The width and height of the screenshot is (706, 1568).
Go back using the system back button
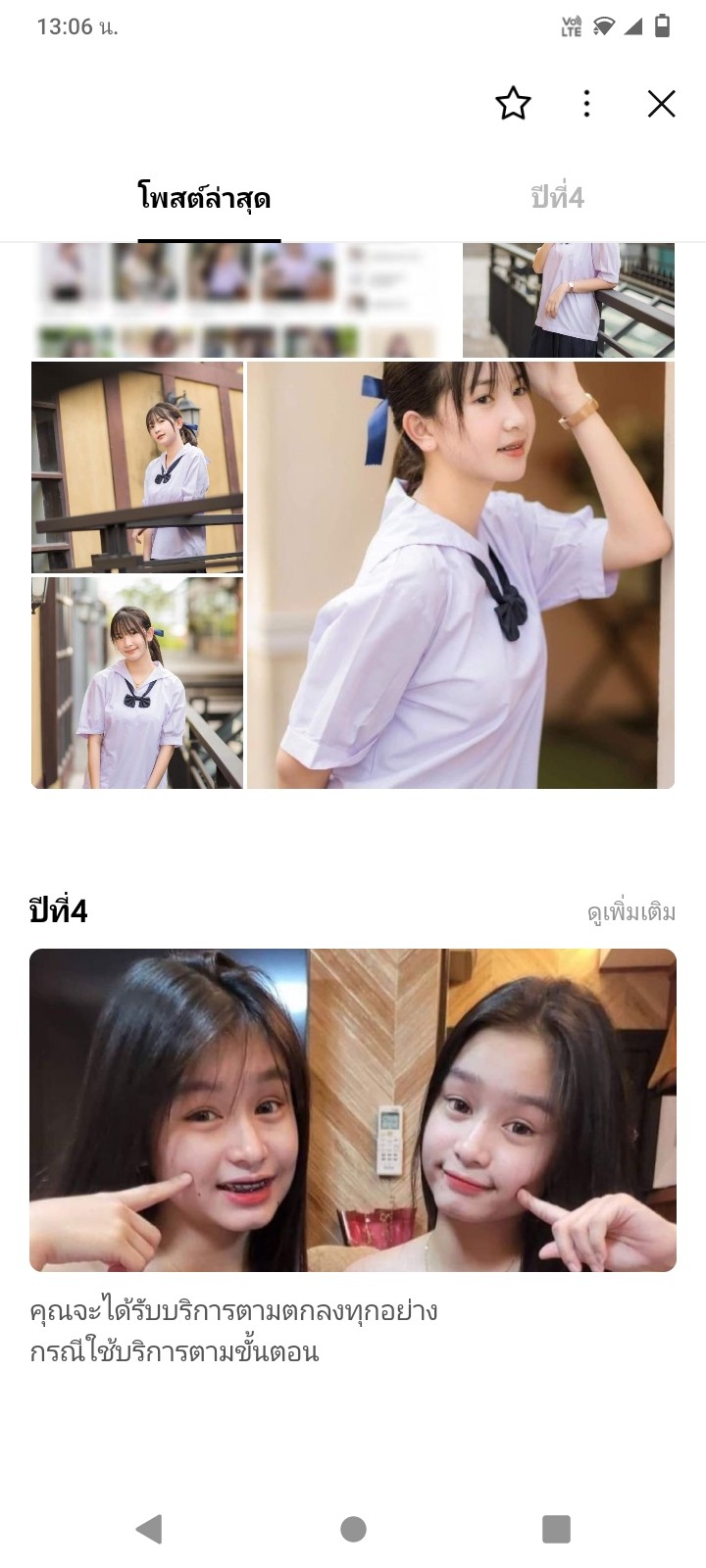pos(149,1528)
